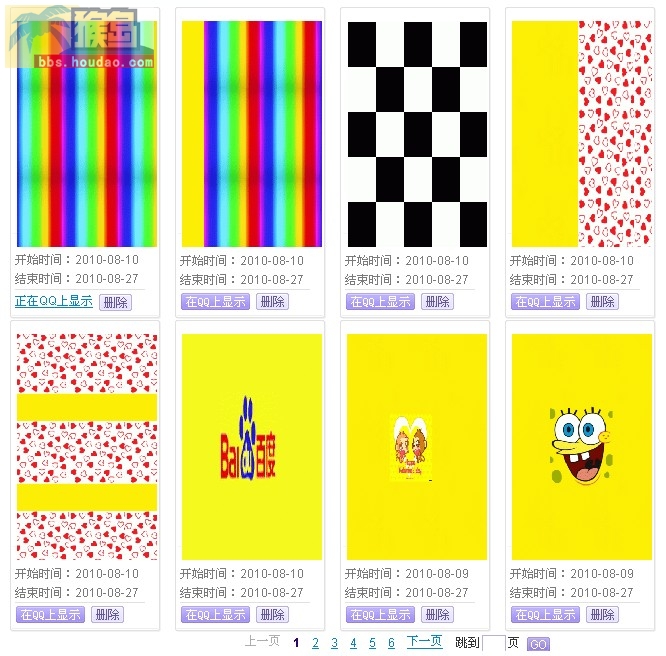The image size is (666, 656).
Task: Delete the black and white checkerboard skin
Action: [437, 301]
